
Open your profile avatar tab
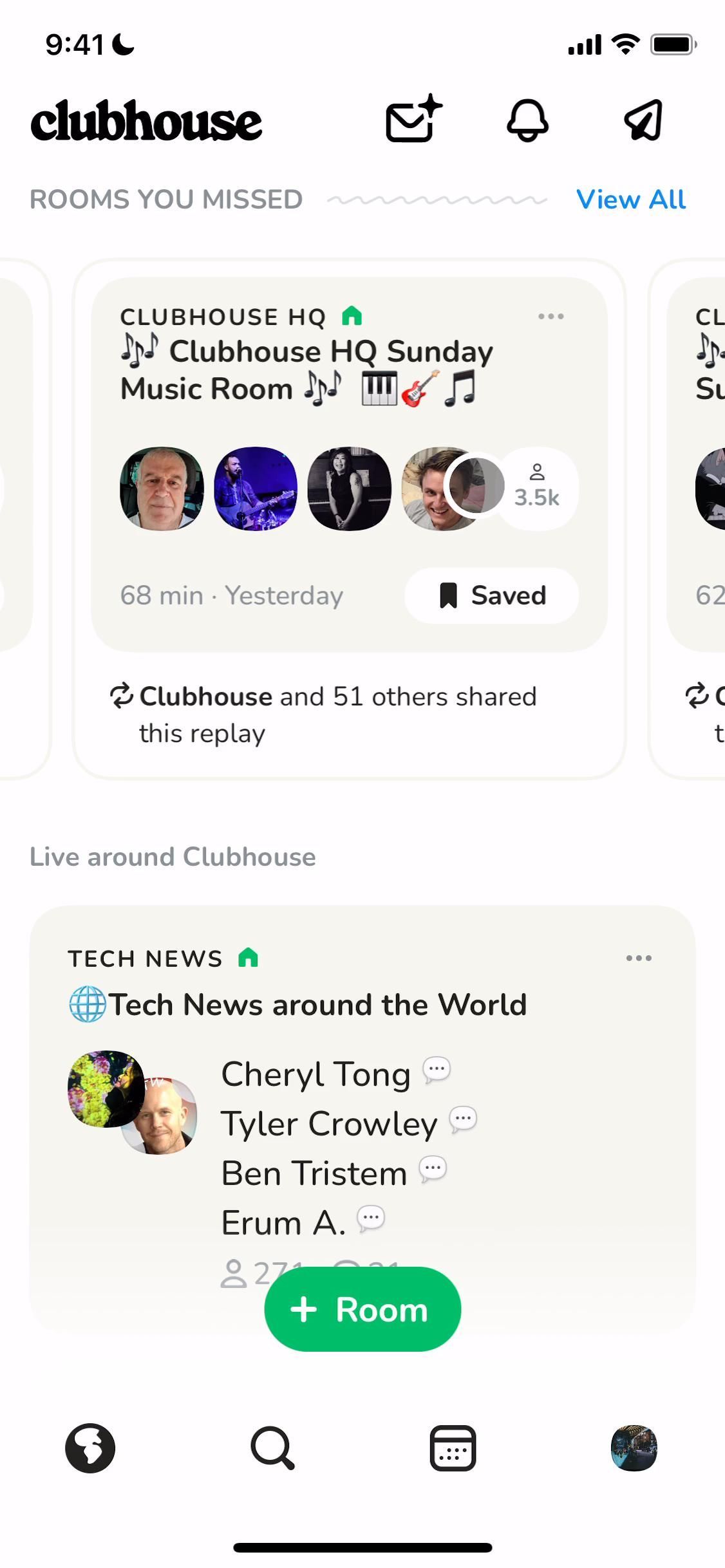point(634,1448)
